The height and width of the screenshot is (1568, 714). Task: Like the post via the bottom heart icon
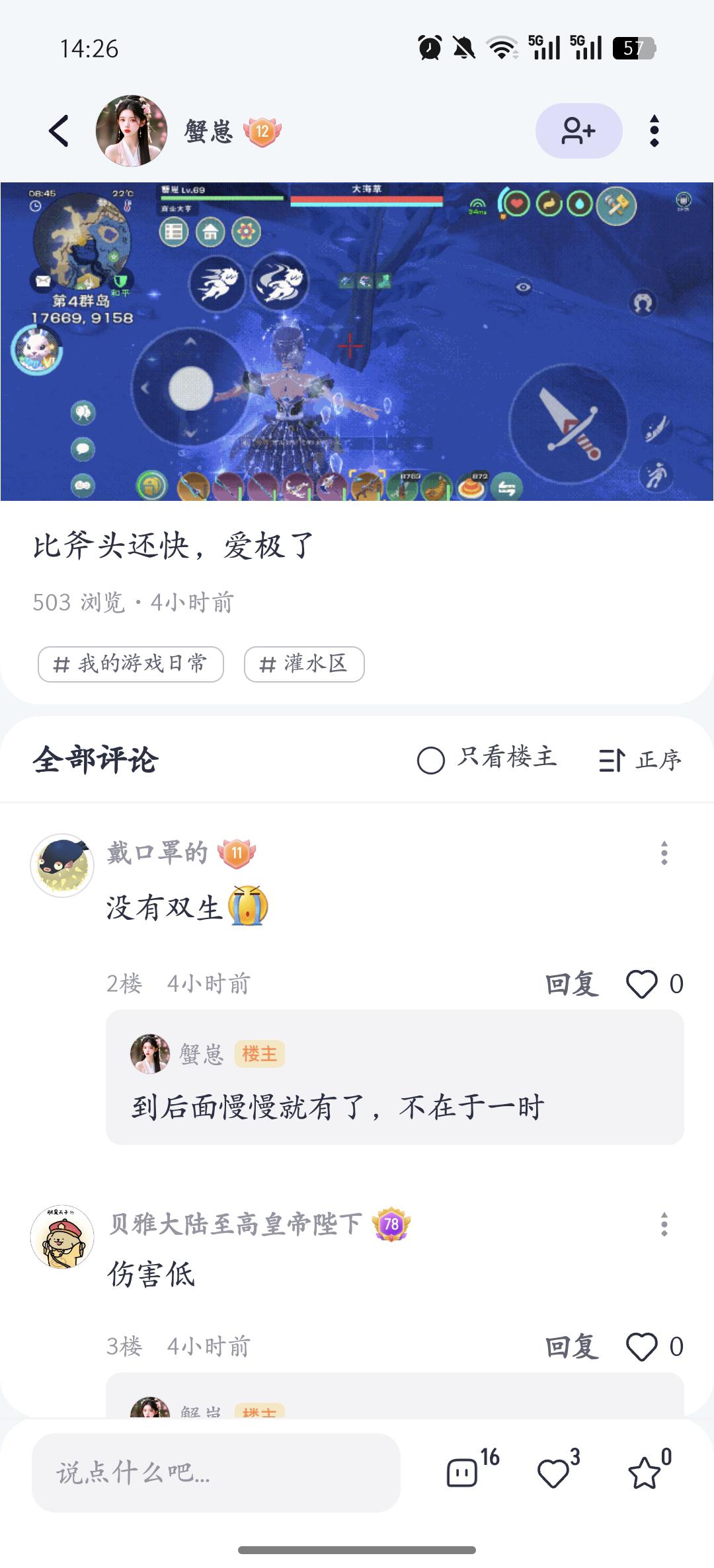point(552,1473)
